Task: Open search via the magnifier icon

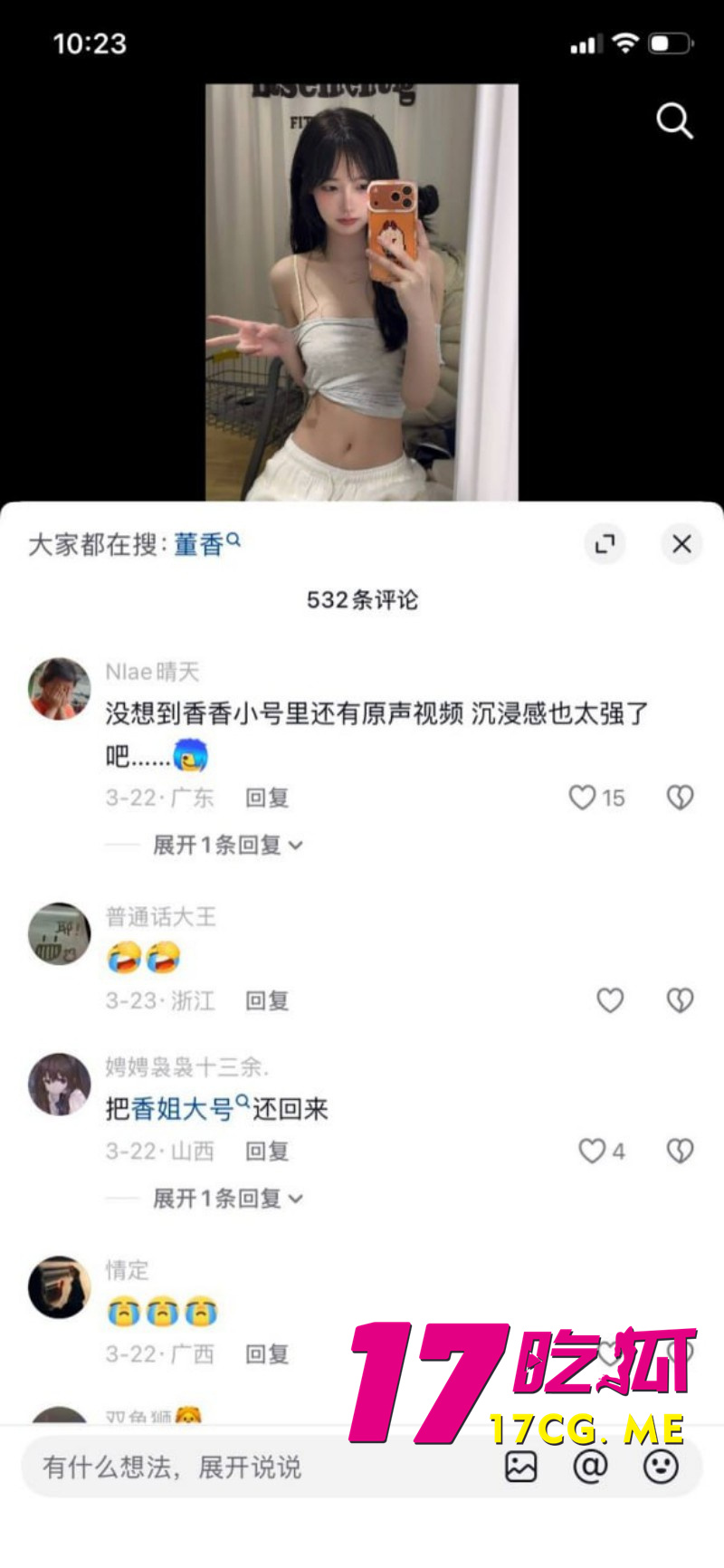Action: (674, 121)
